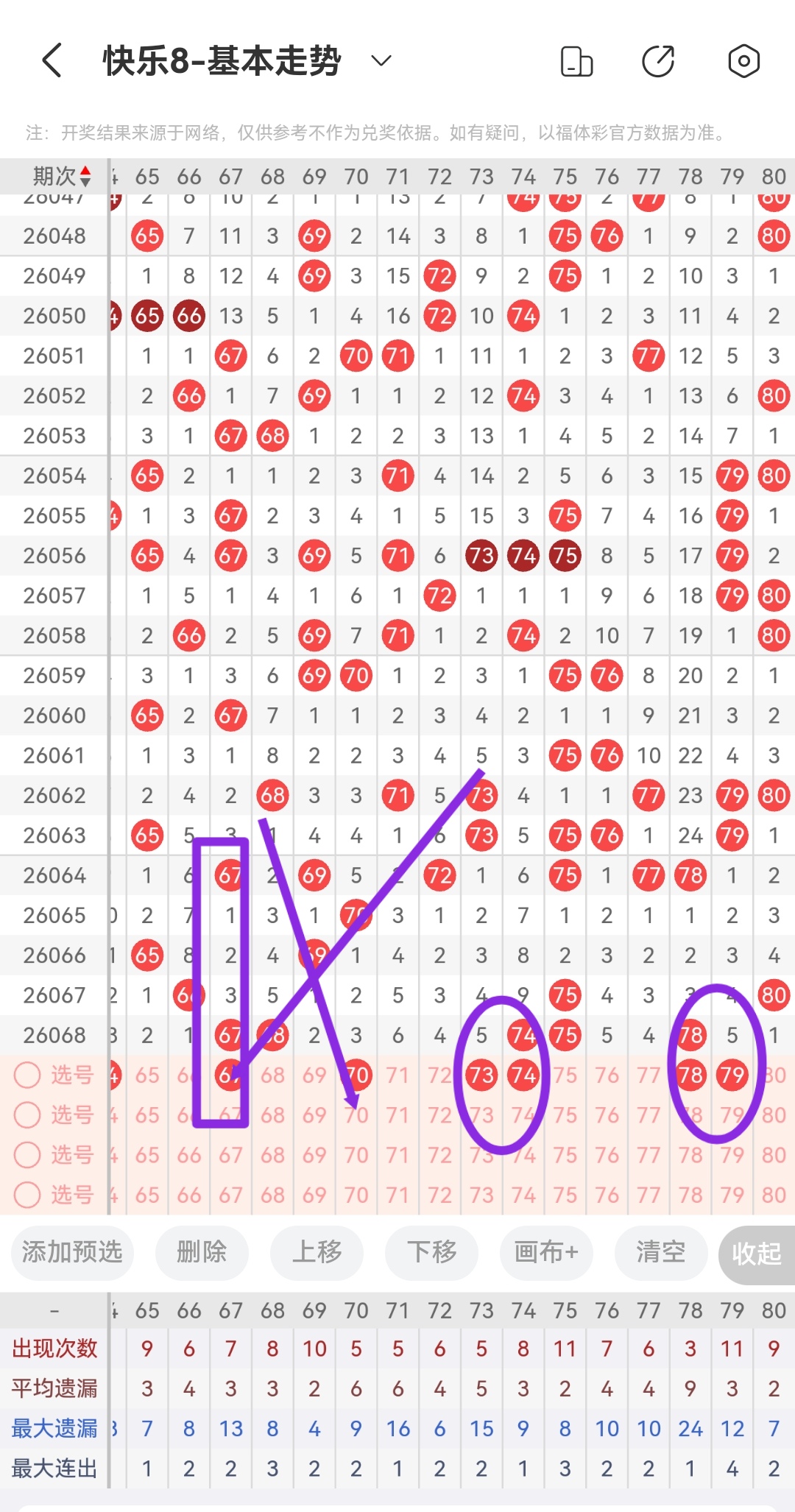Screen dimensions: 795x1512
Task: Share this trend chart
Action: tap(658, 61)
